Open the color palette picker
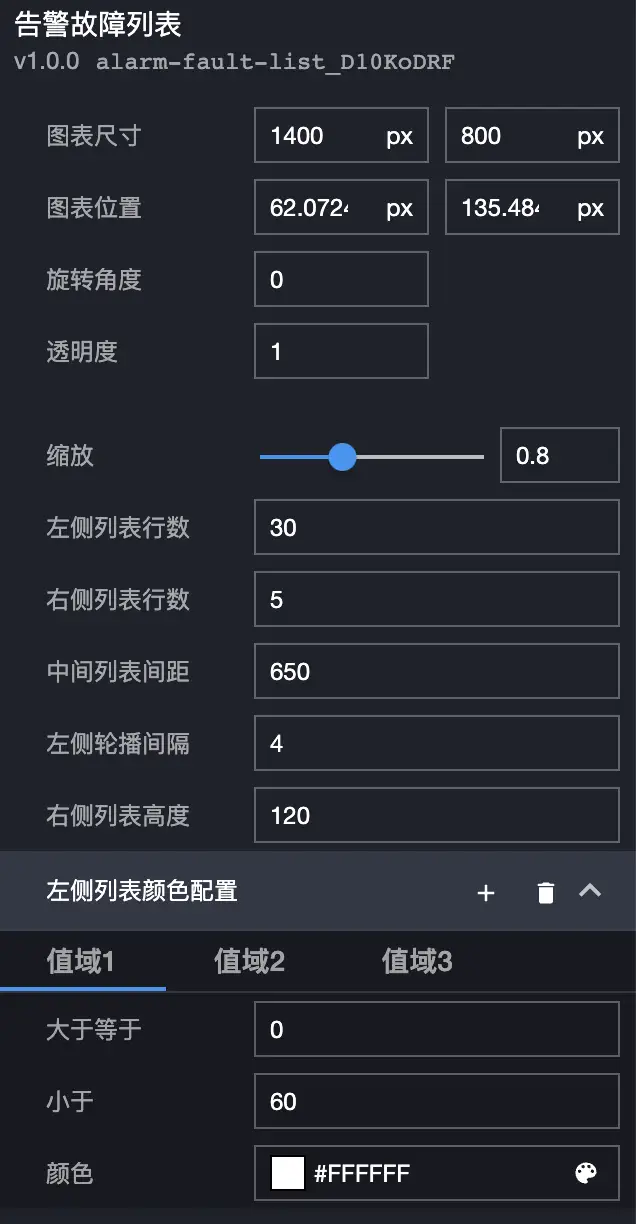The height and width of the screenshot is (1224, 636). click(x=587, y=1173)
